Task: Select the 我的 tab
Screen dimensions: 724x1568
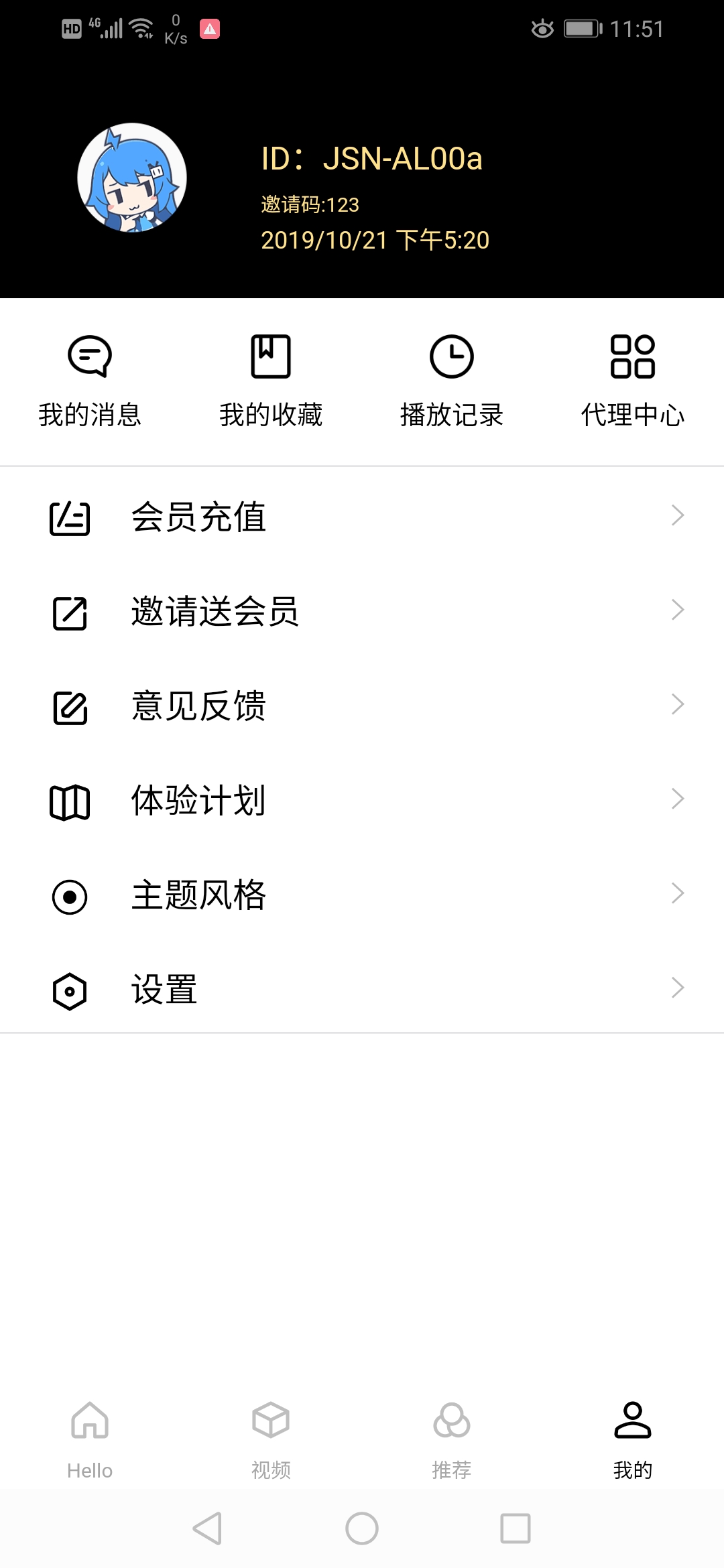Action: (x=633, y=1438)
